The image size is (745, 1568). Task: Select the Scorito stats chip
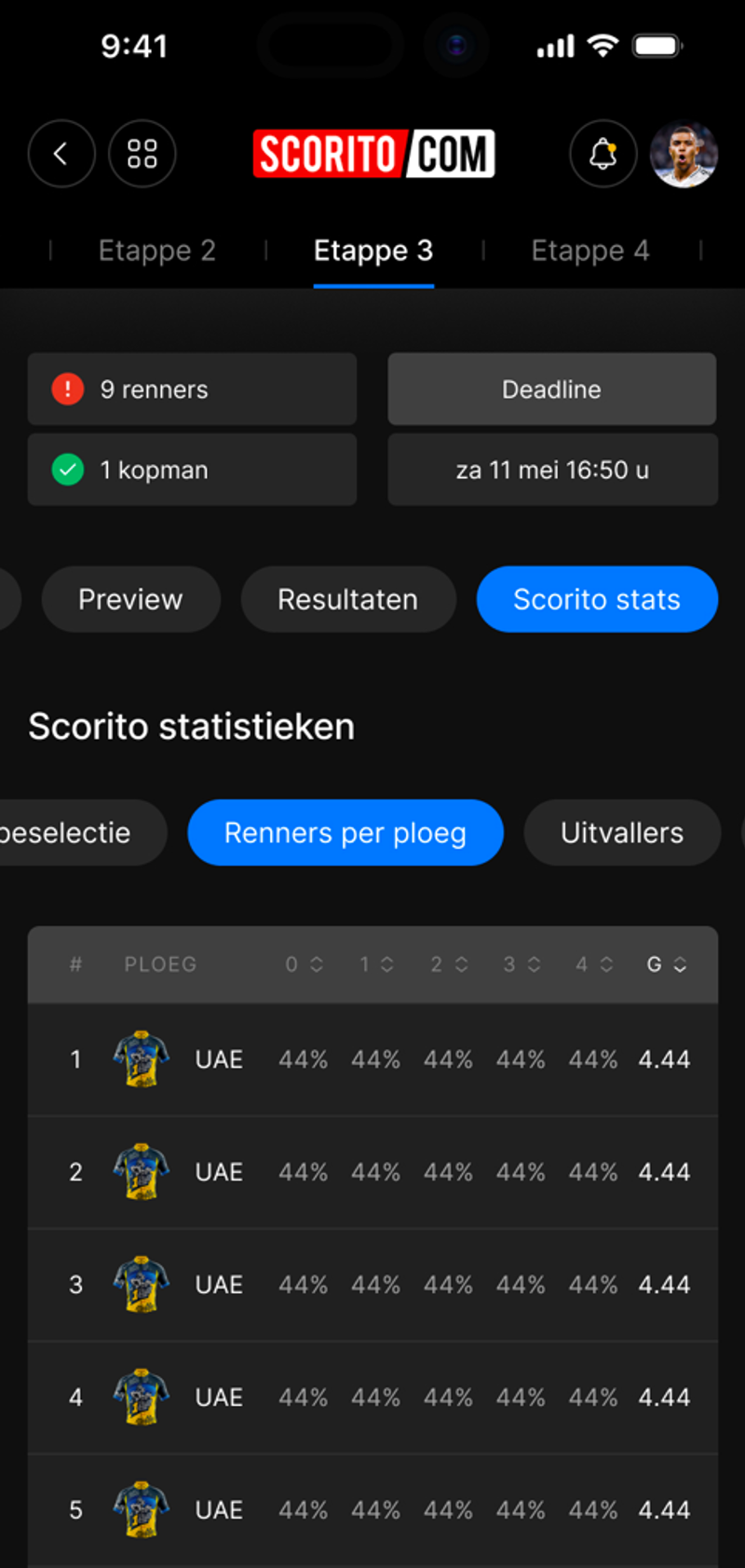pos(597,599)
